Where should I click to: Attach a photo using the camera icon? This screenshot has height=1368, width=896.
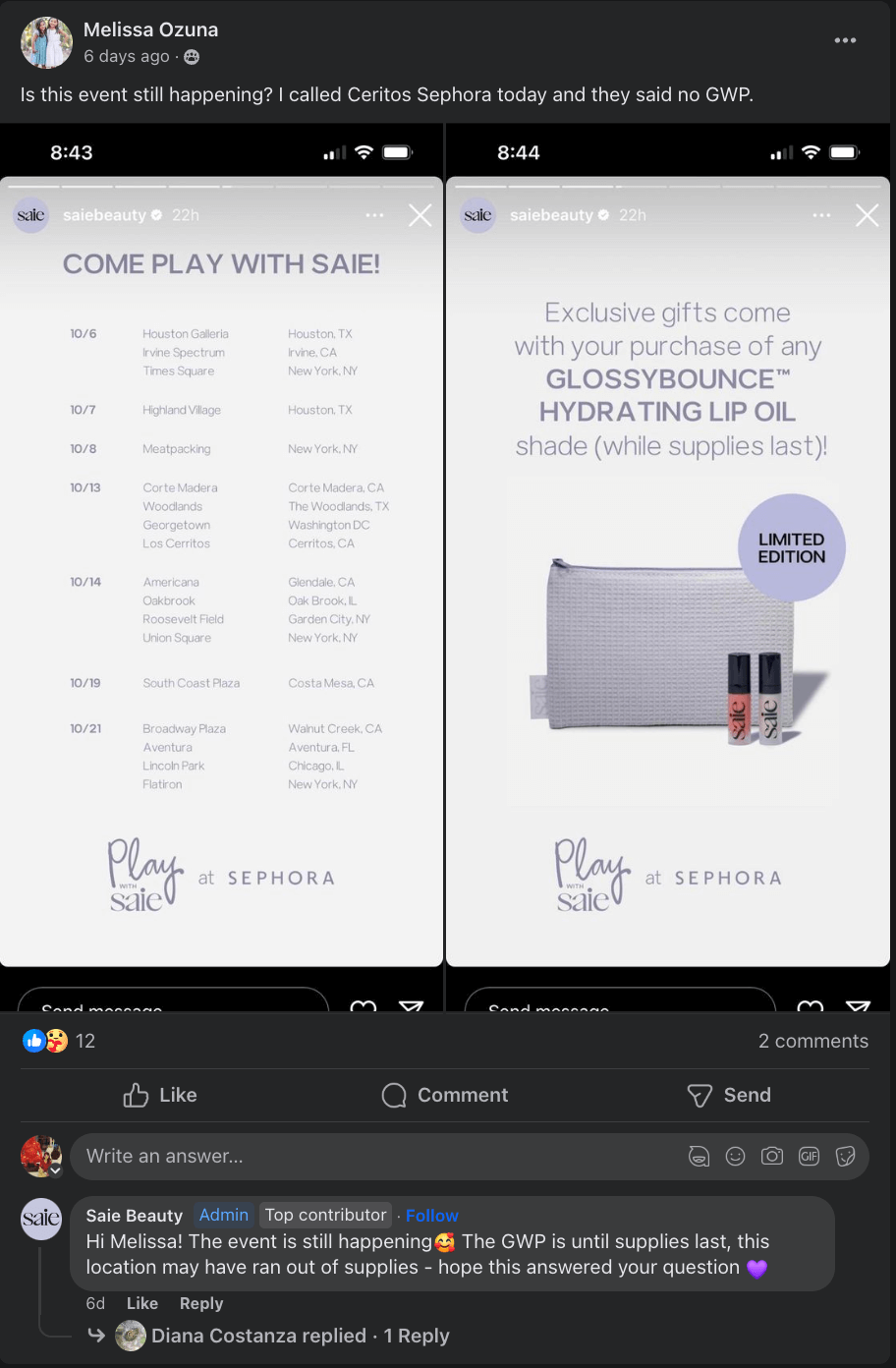point(772,1157)
